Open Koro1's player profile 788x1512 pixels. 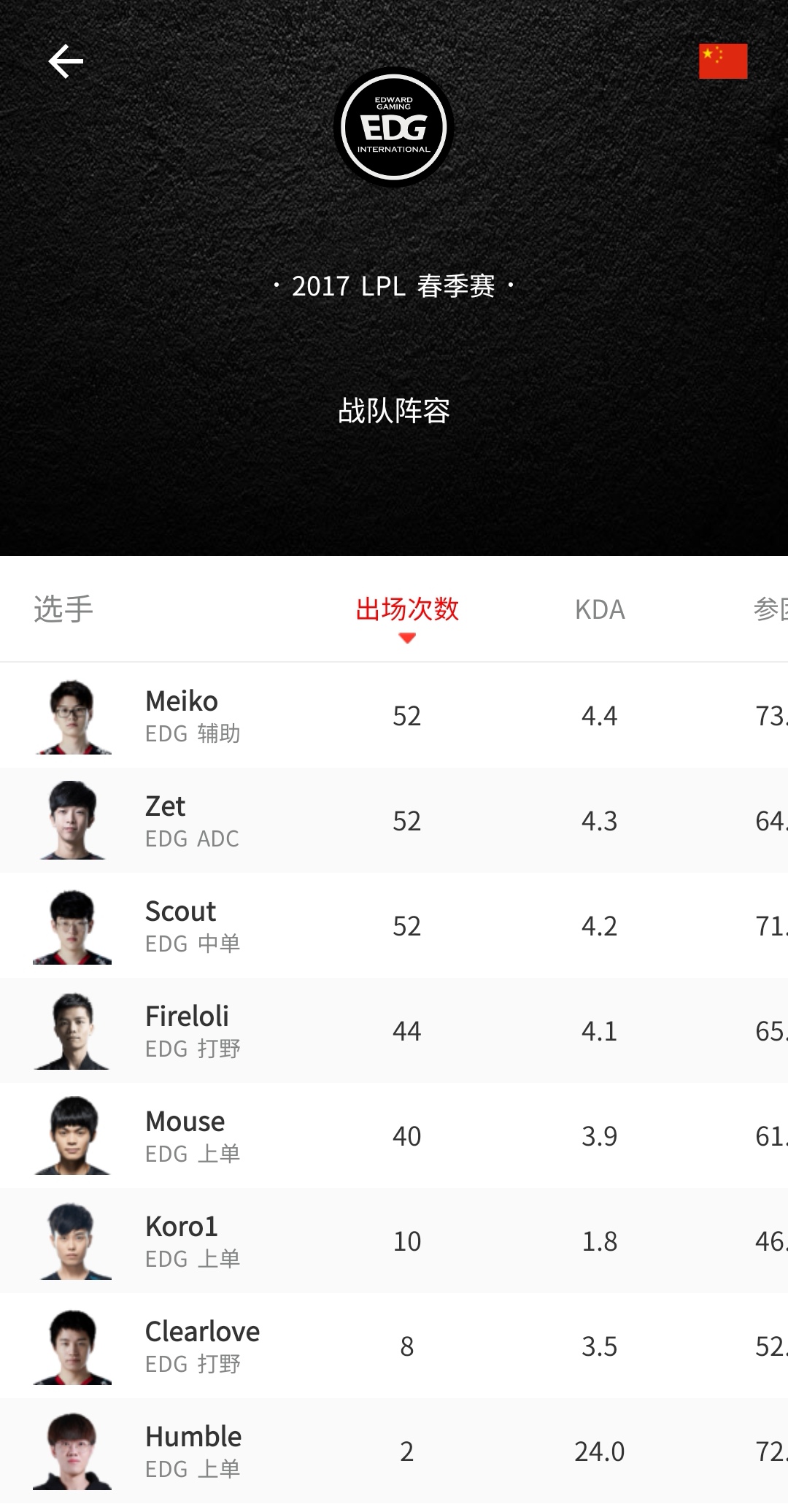182,1241
